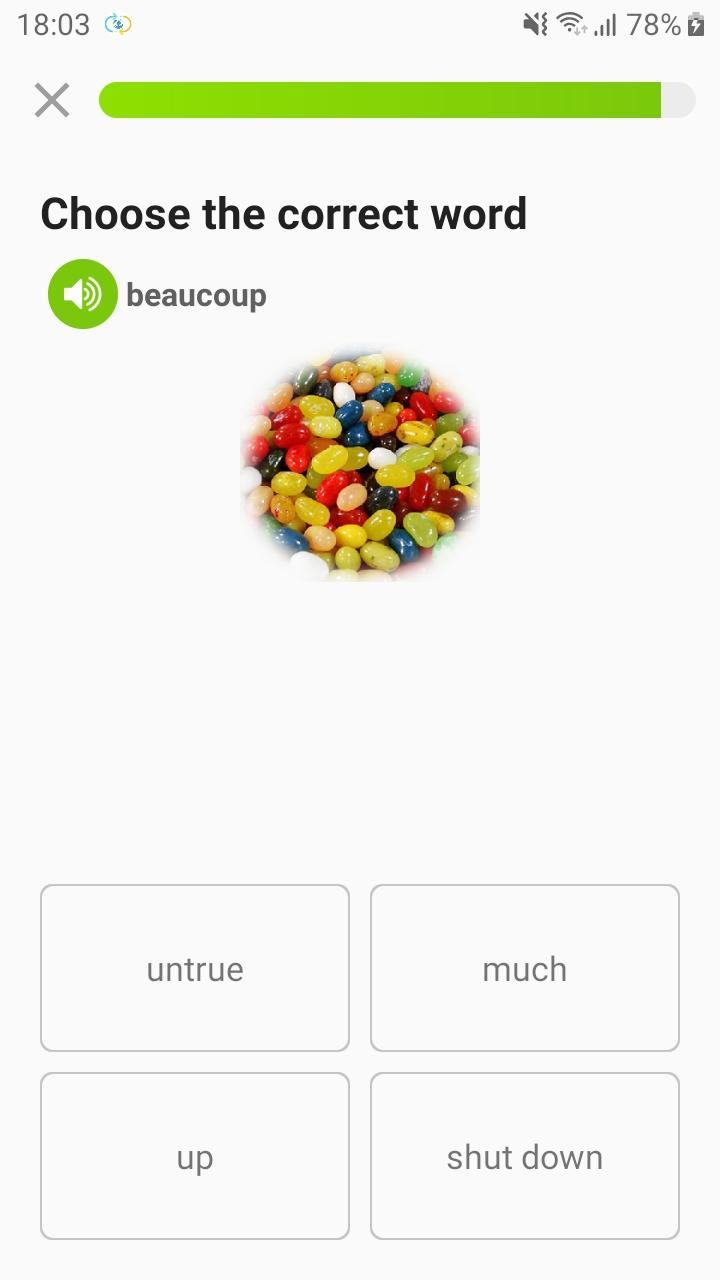Choose 'much' as the answer

tap(525, 968)
